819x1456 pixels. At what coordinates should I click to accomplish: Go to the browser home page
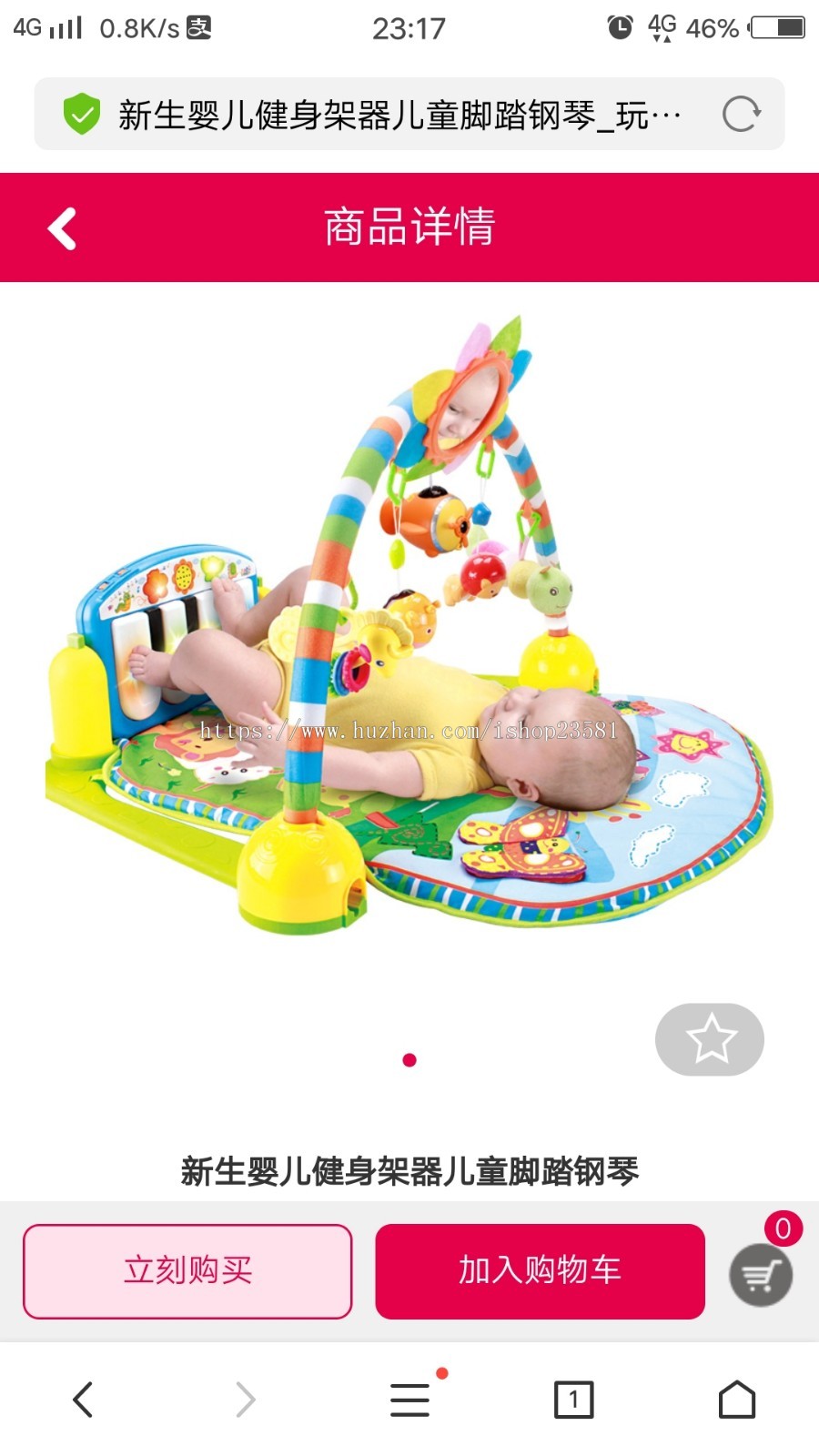736,1400
